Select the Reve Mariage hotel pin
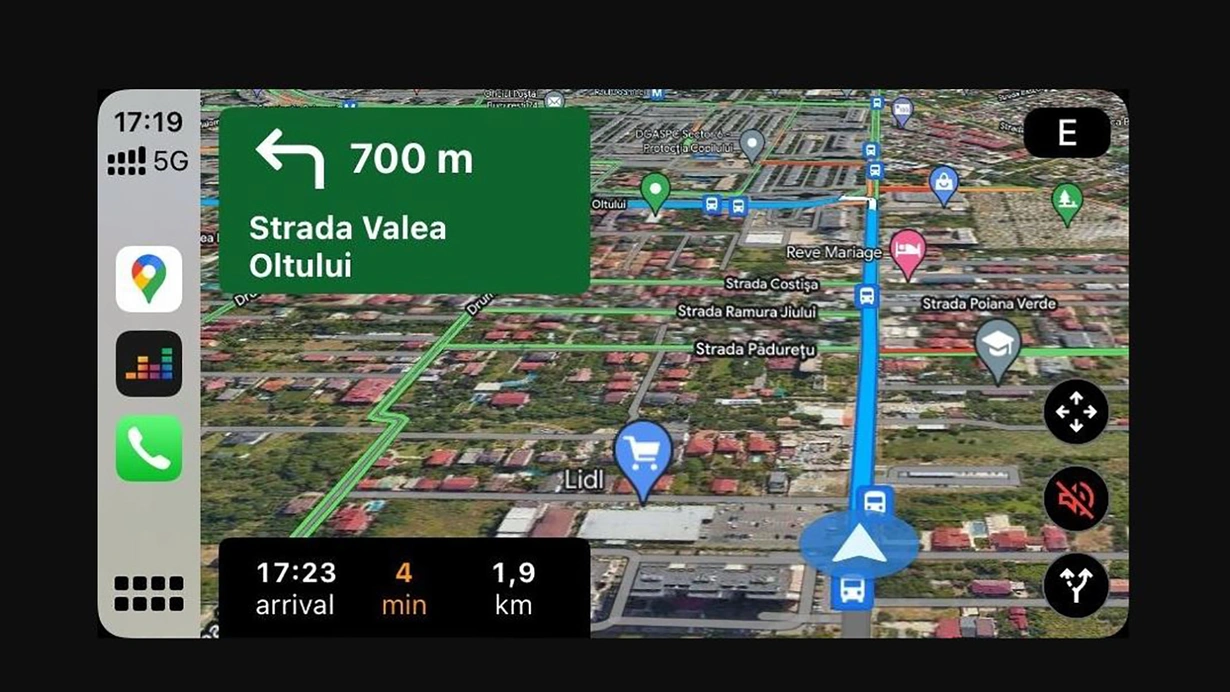The height and width of the screenshot is (692, 1230). click(907, 250)
